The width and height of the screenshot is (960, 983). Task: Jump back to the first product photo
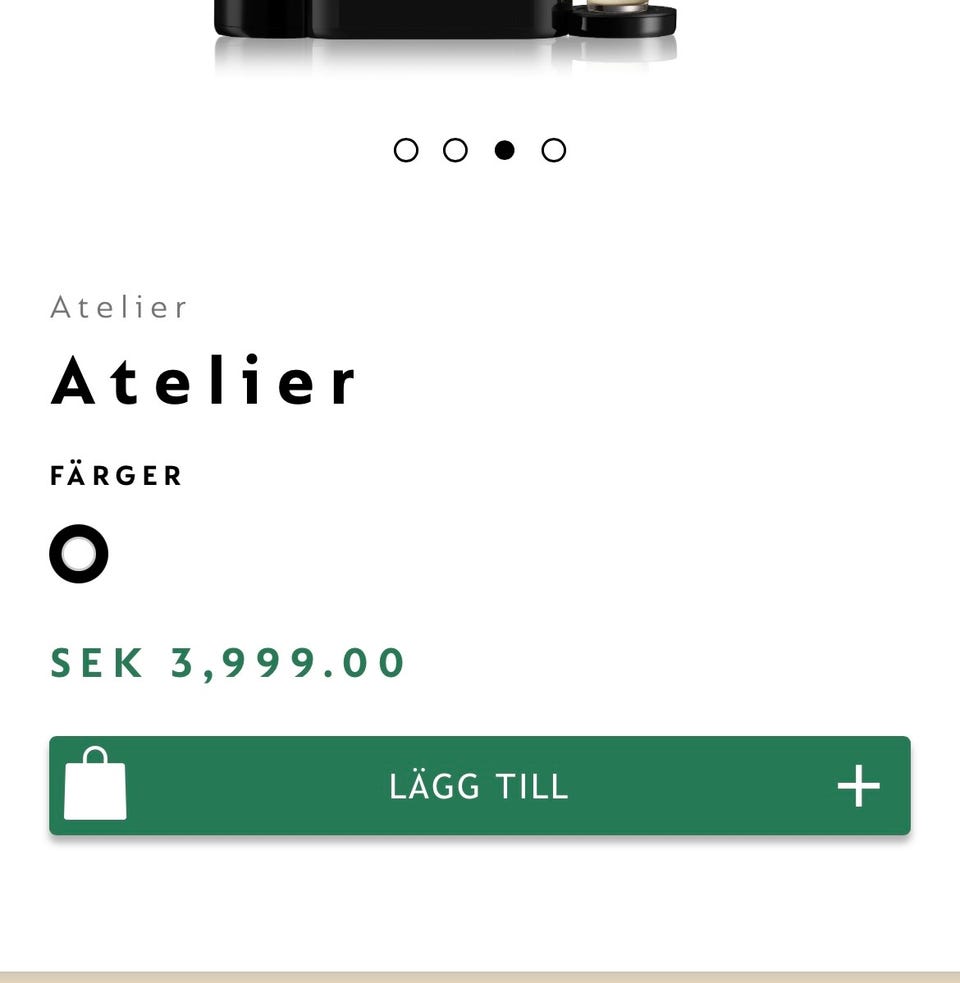tap(406, 150)
